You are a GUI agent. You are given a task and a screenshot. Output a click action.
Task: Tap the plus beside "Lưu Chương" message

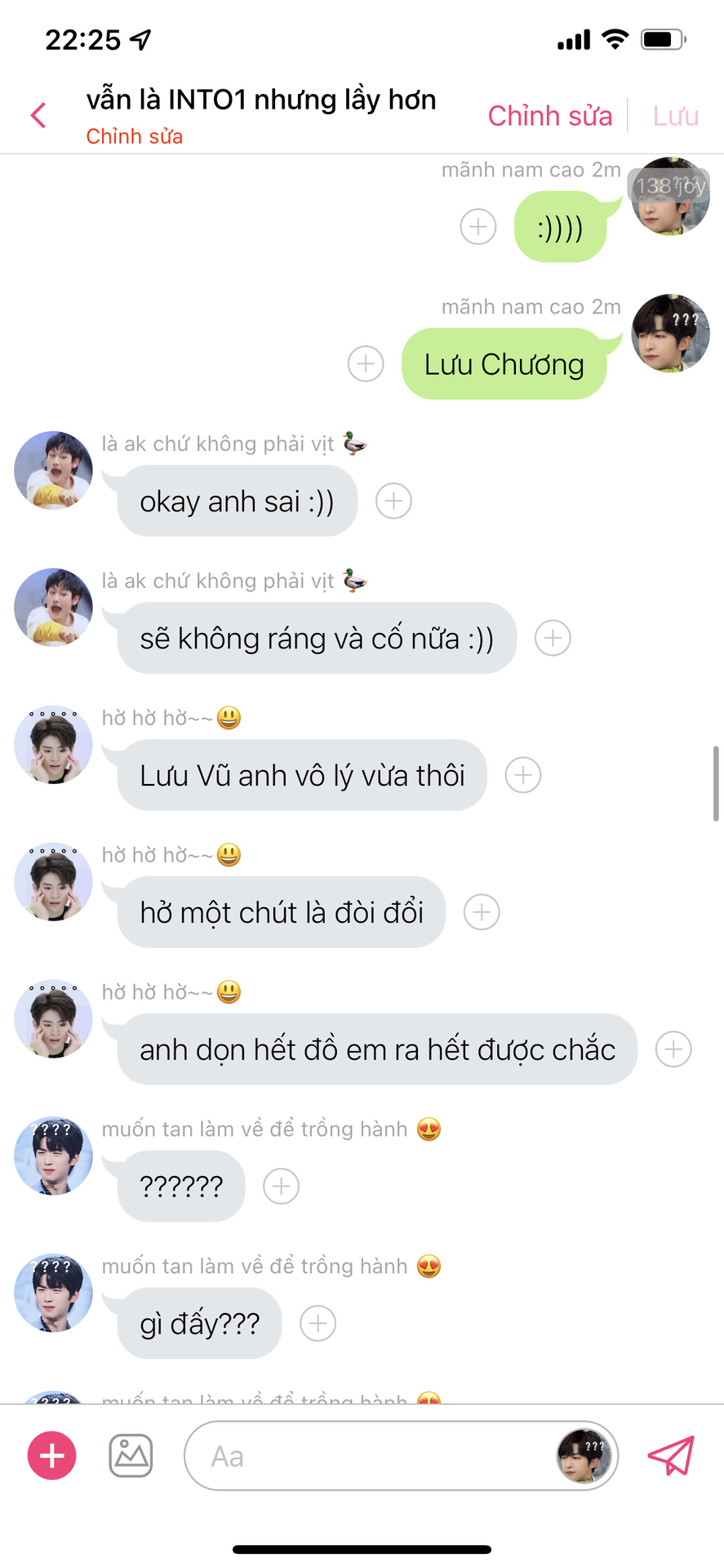366,363
